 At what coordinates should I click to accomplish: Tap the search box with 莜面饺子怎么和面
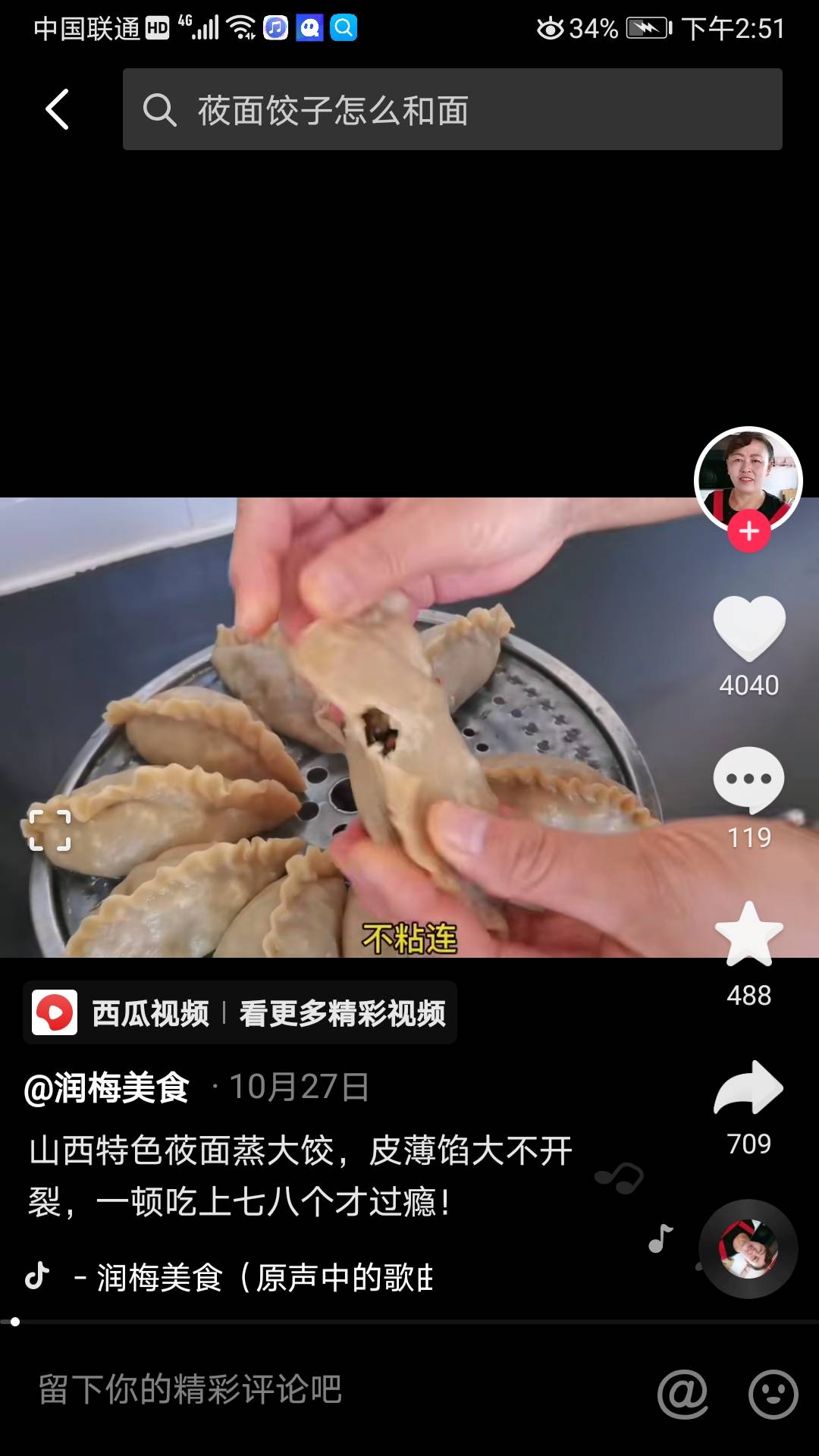point(453,109)
